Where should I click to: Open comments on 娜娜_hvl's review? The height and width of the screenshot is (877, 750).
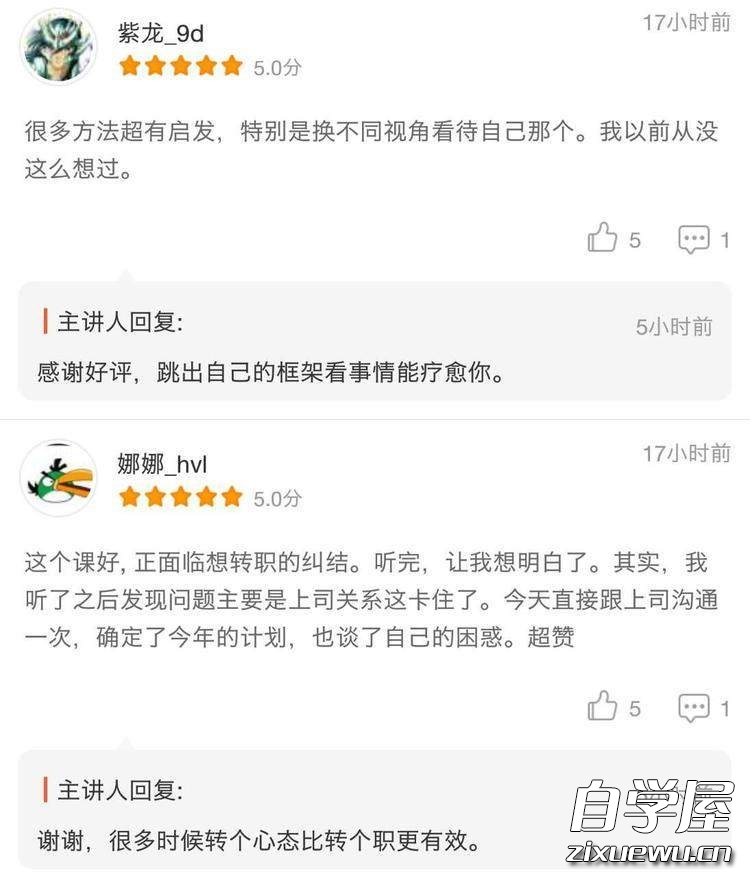pos(694,708)
